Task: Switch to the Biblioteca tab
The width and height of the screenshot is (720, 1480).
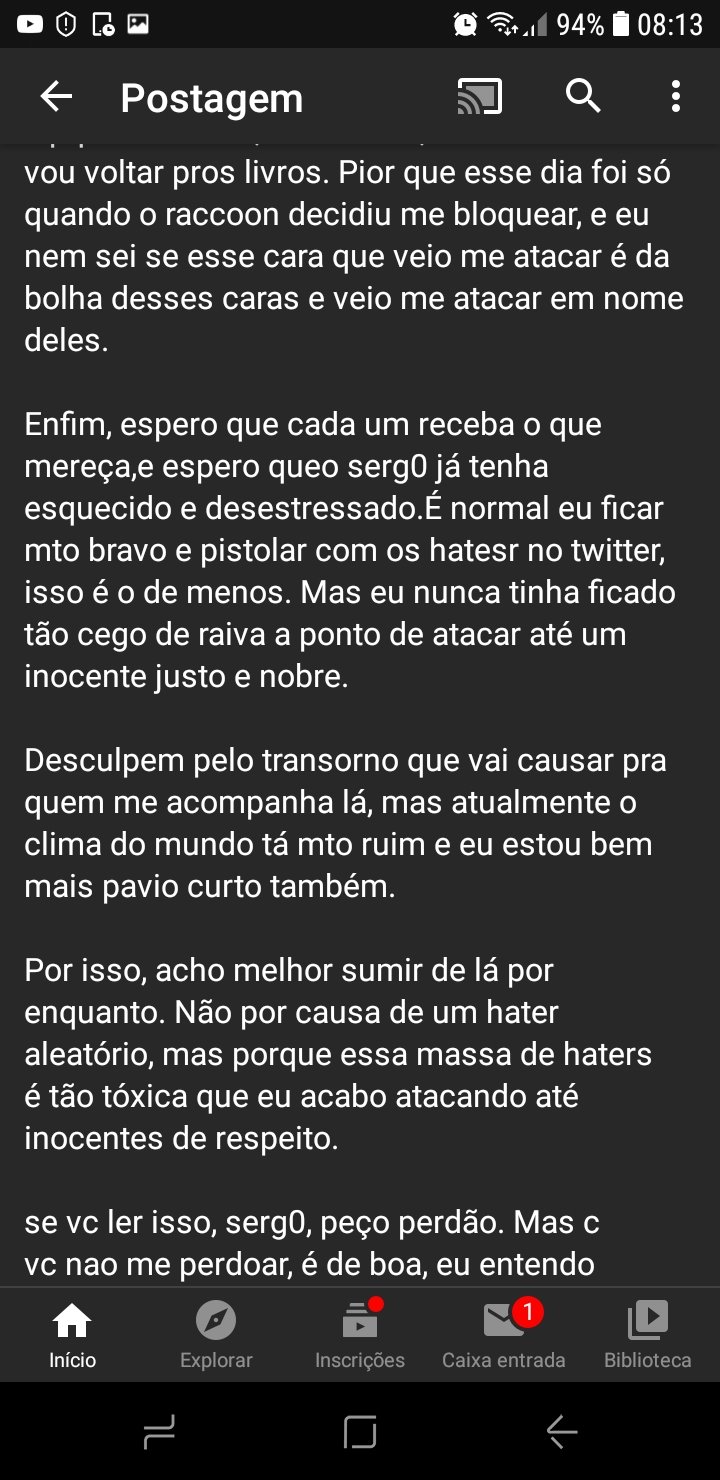Action: 647,1335
